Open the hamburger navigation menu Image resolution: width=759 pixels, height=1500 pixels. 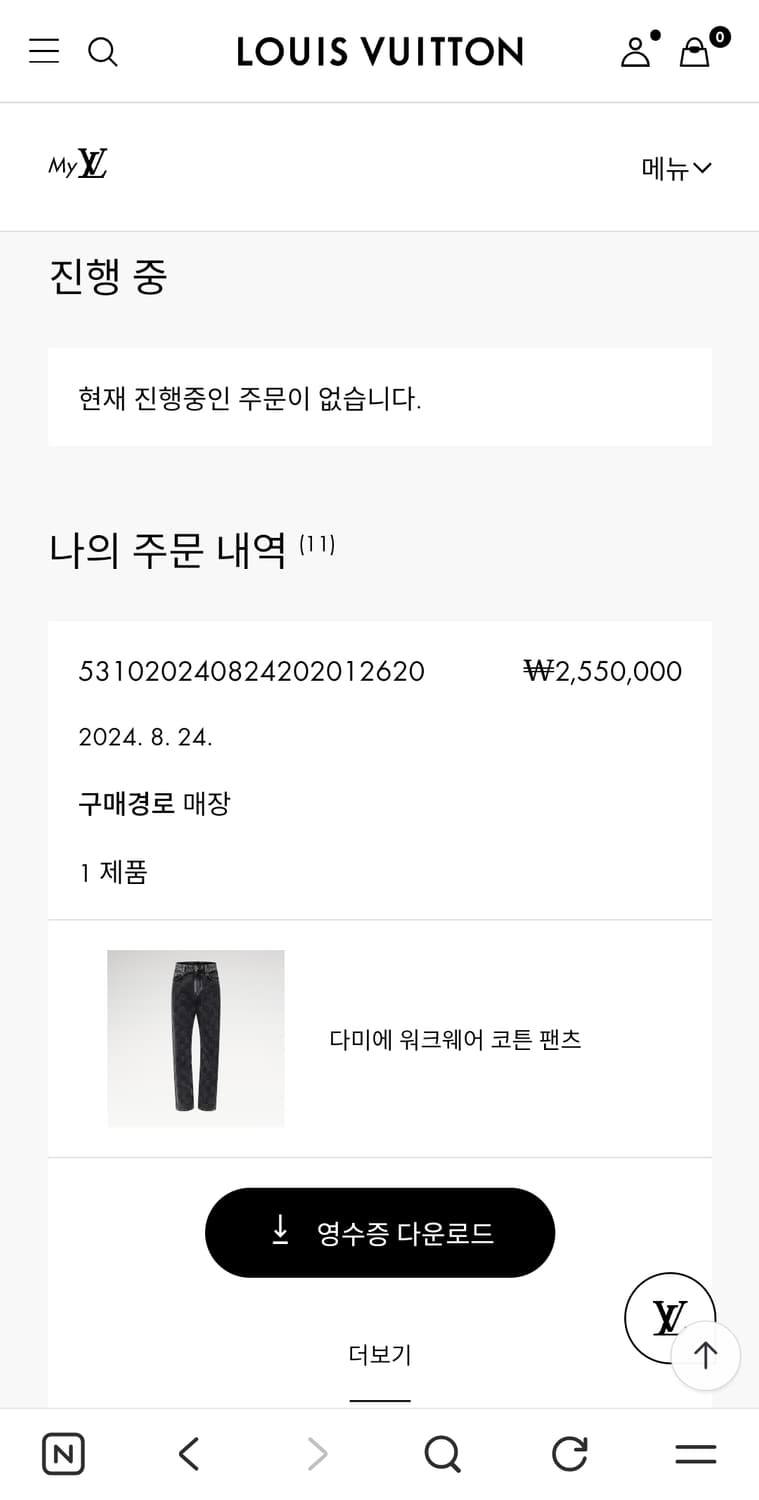pos(43,51)
